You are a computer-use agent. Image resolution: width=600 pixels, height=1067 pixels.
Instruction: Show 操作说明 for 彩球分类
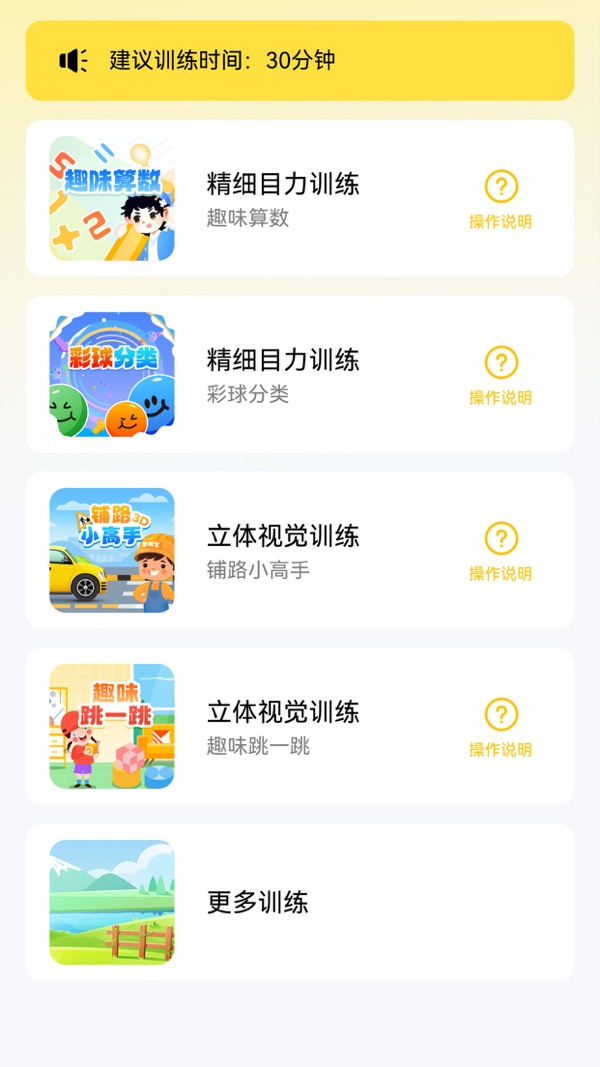501,376
